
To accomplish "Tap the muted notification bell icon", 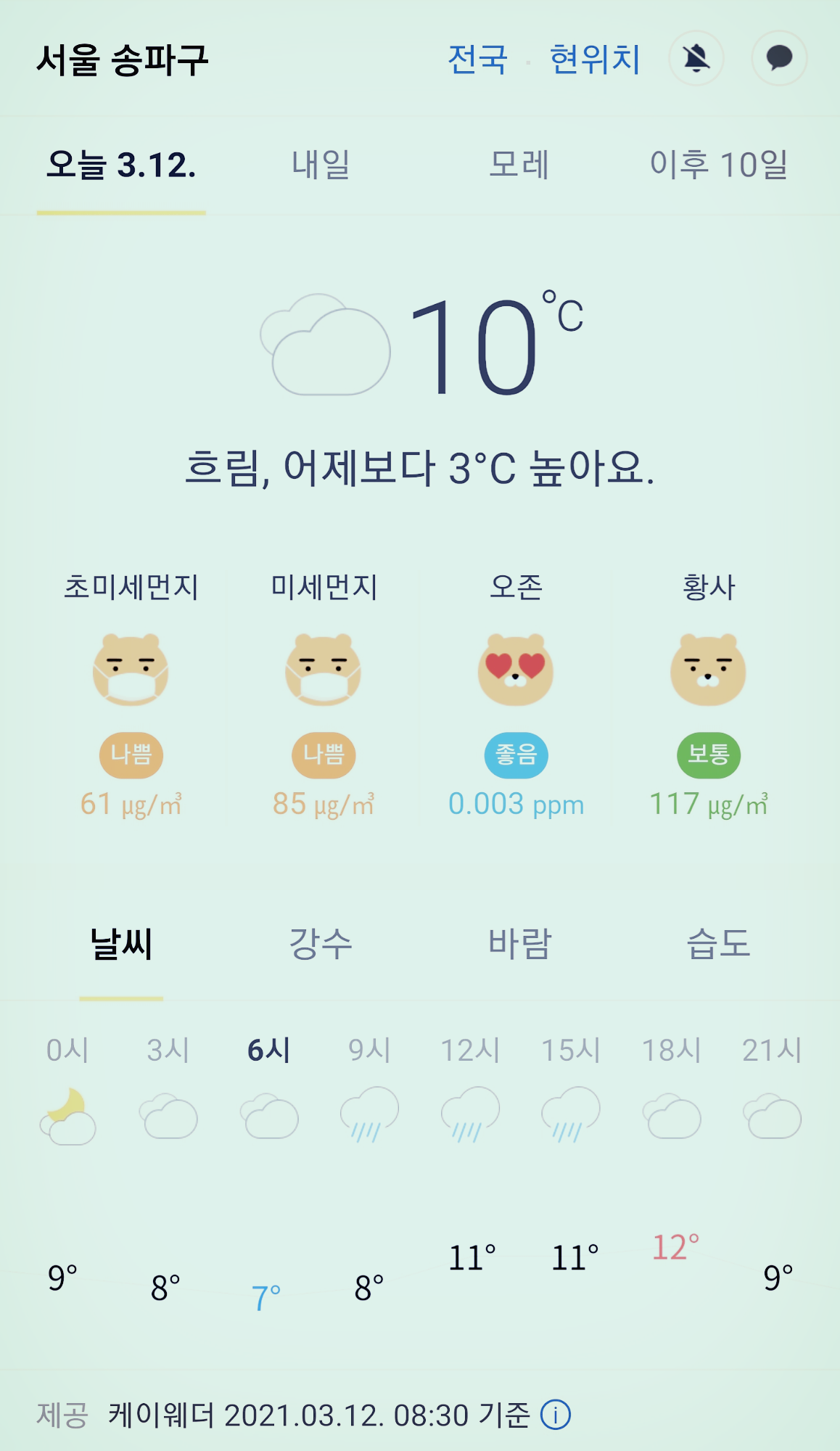I will (696, 58).
